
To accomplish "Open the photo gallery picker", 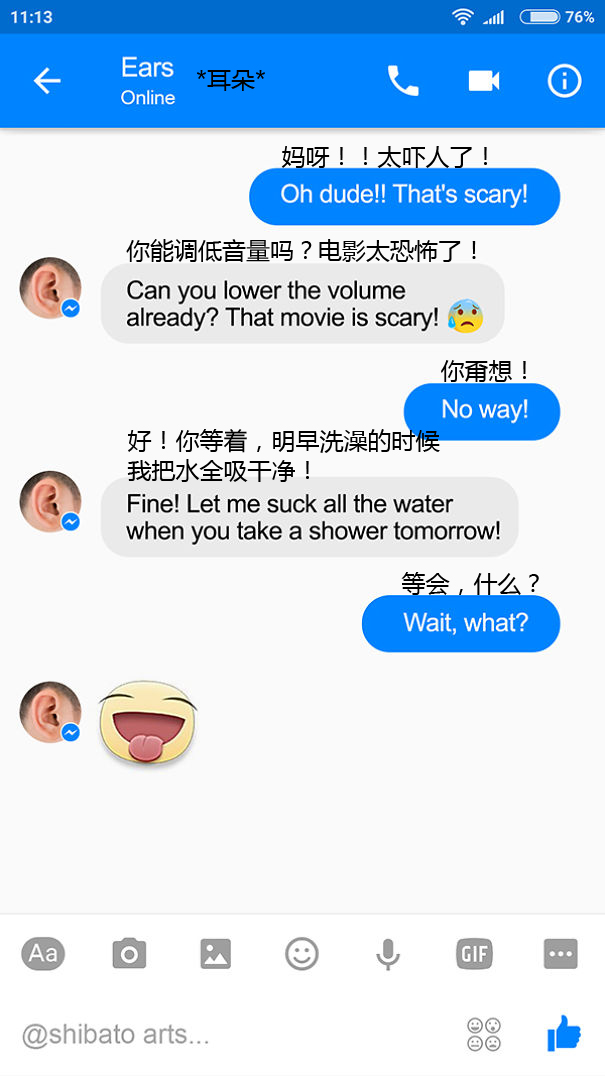I will [x=215, y=954].
